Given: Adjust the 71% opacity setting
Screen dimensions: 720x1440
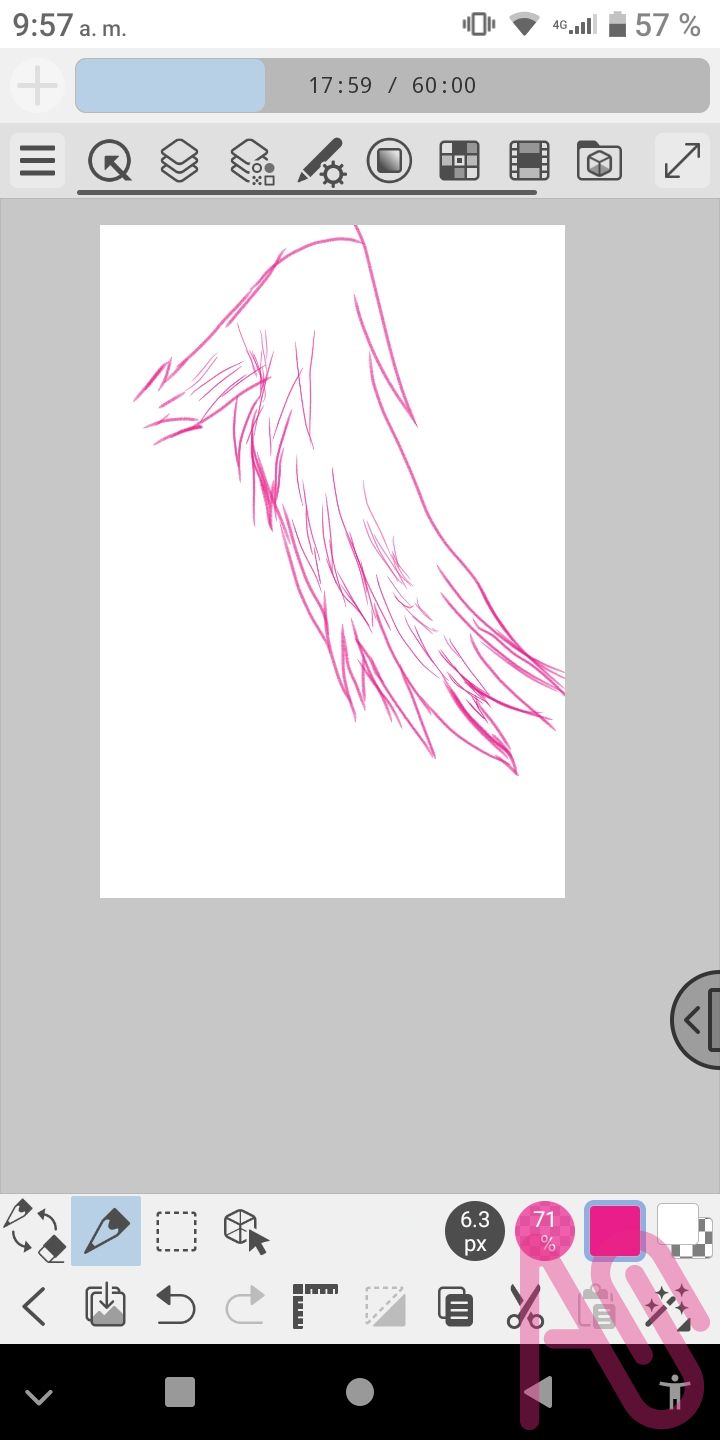Looking at the screenshot, I should point(544,1231).
